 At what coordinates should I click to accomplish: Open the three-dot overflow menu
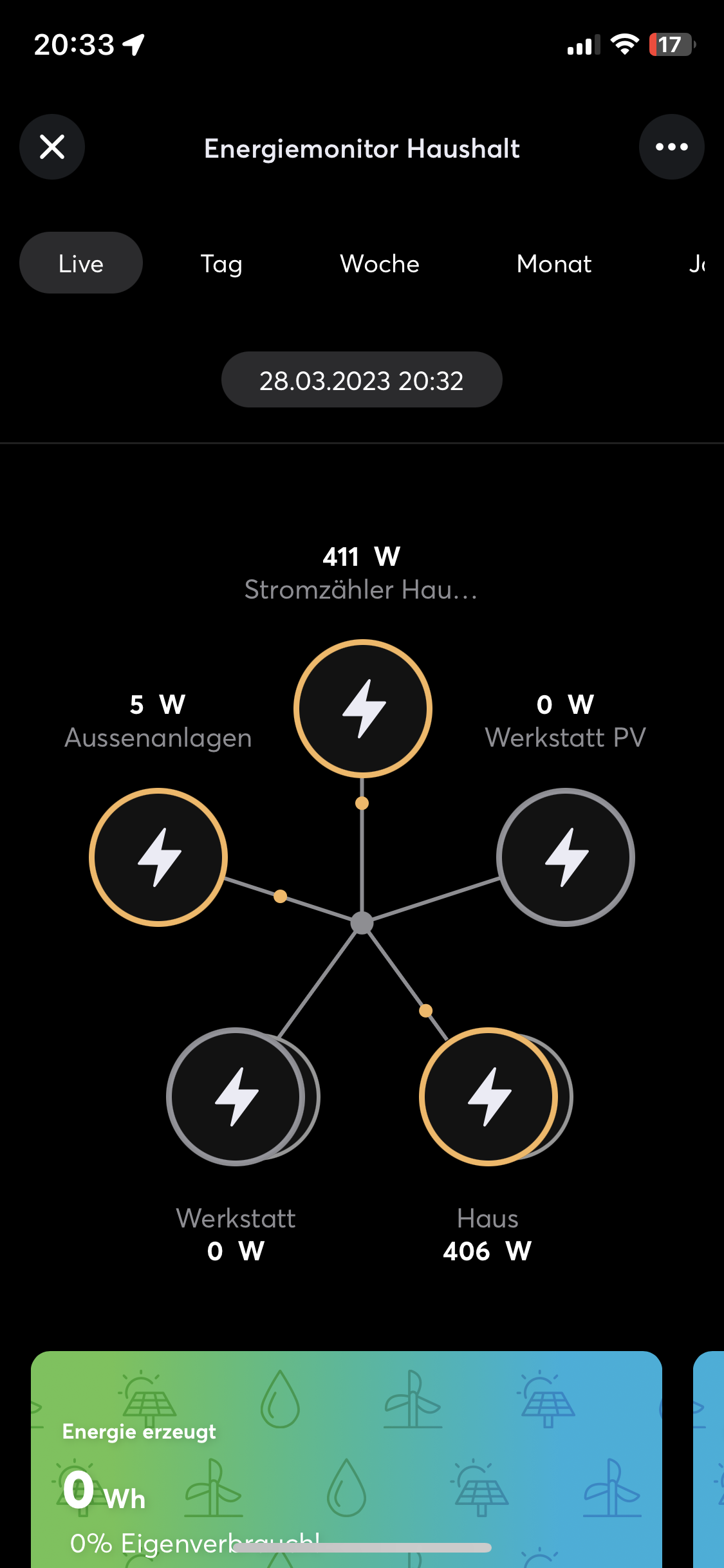671,147
